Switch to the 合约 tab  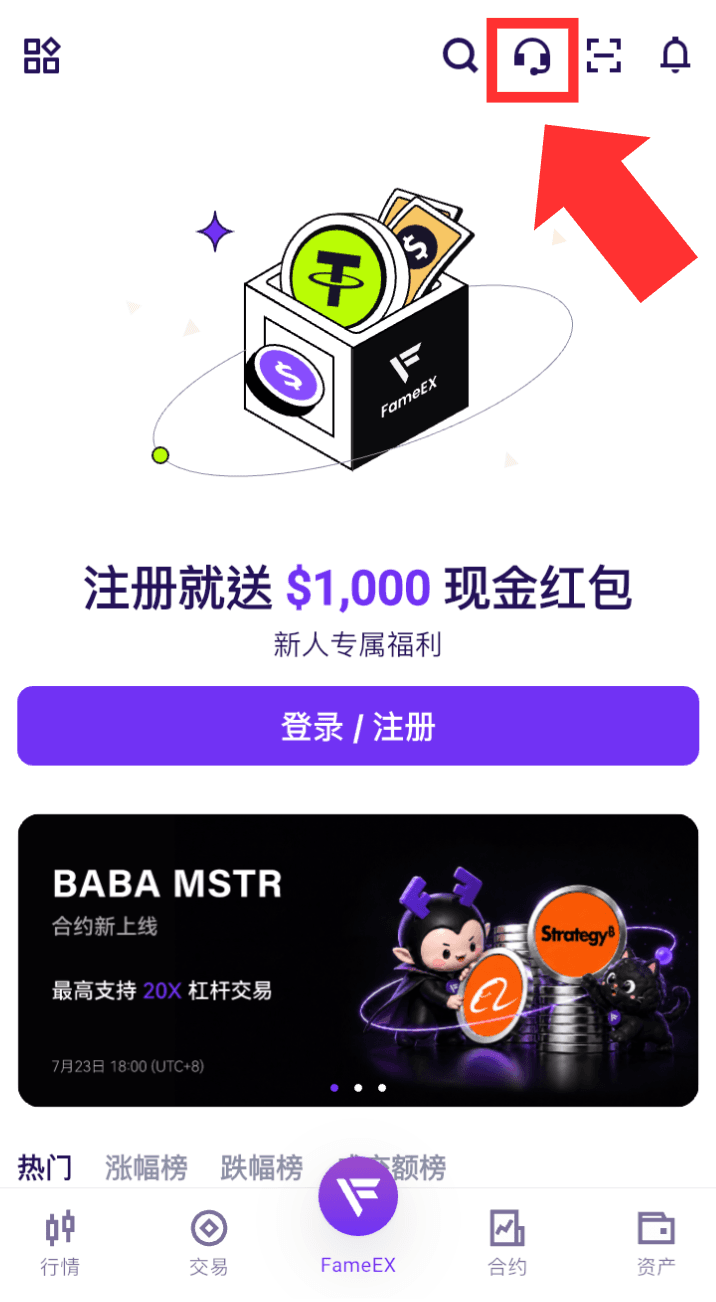pyautogui.click(x=507, y=1243)
